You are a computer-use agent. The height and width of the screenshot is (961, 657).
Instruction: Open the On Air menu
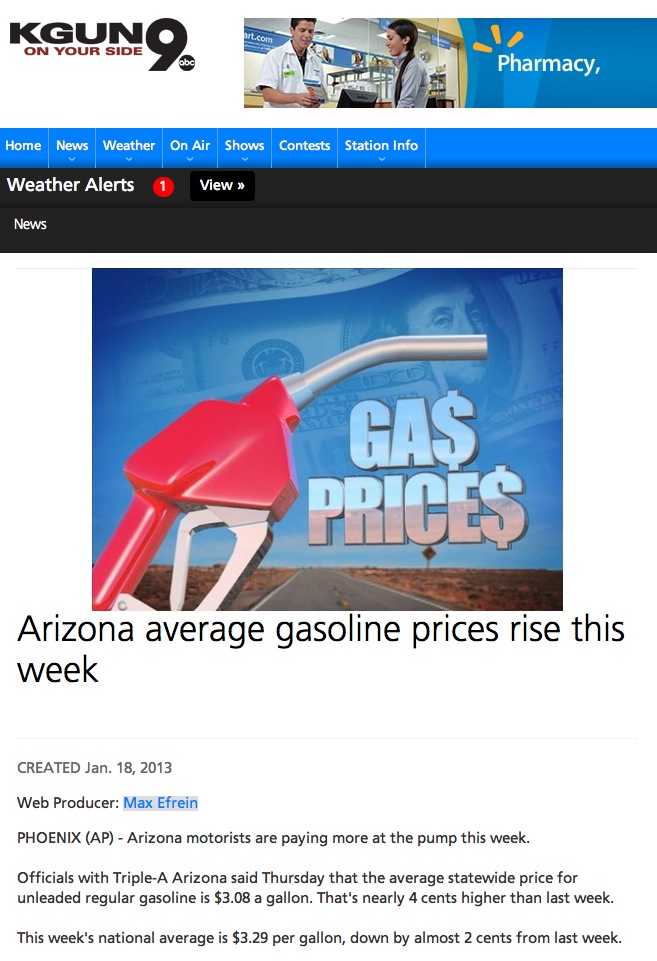pyautogui.click(x=190, y=146)
